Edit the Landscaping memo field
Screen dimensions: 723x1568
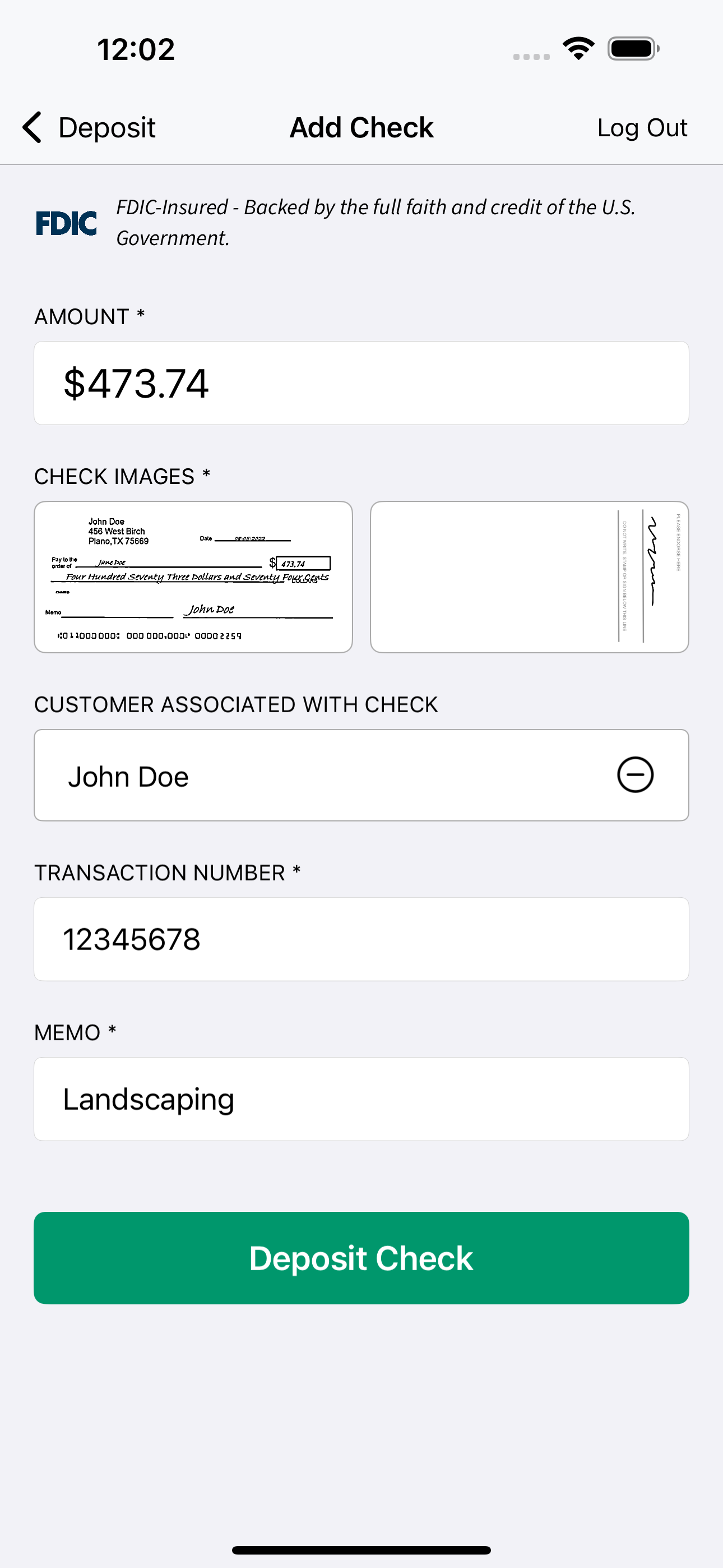(361, 1099)
